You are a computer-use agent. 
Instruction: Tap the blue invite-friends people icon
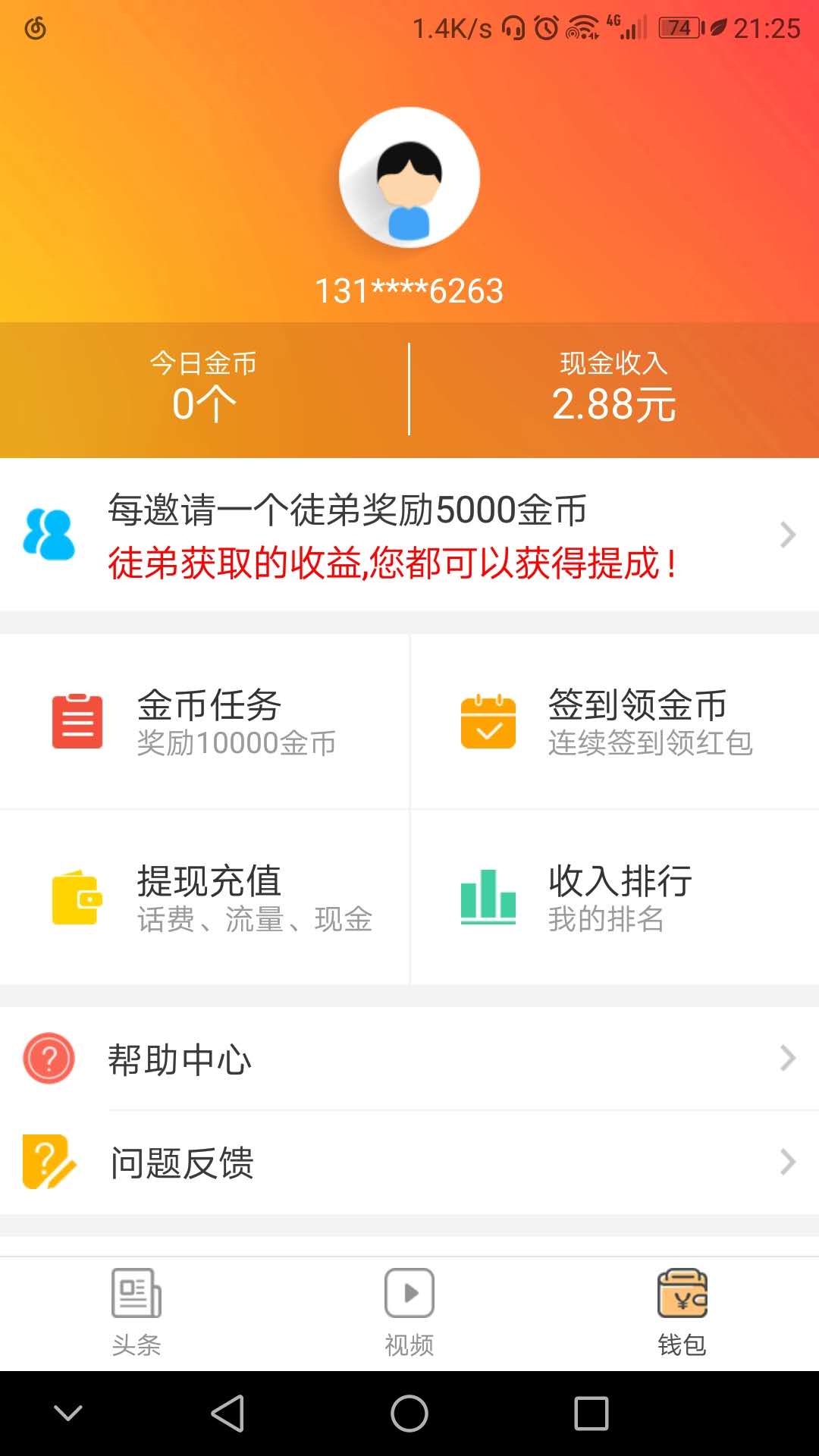(x=50, y=535)
